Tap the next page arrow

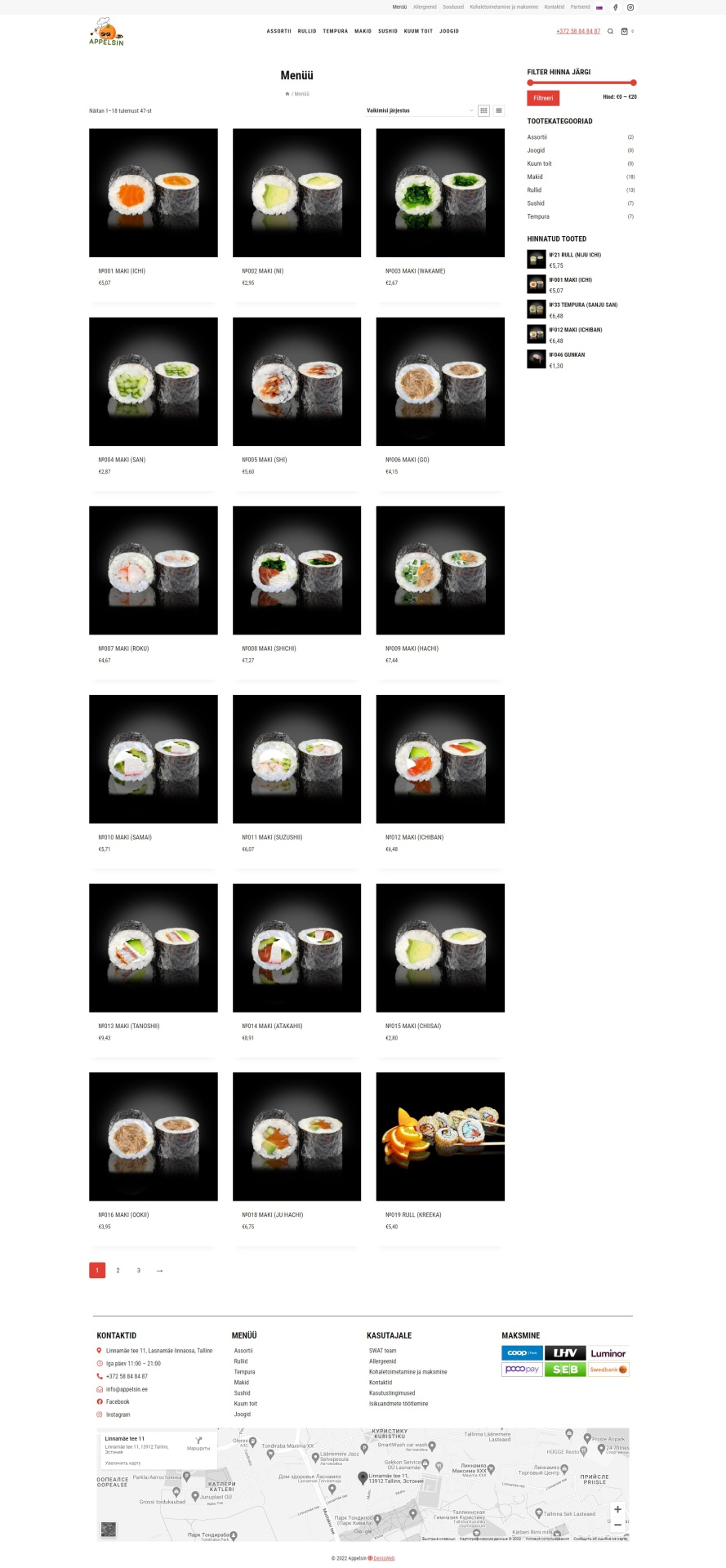[159, 1270]
